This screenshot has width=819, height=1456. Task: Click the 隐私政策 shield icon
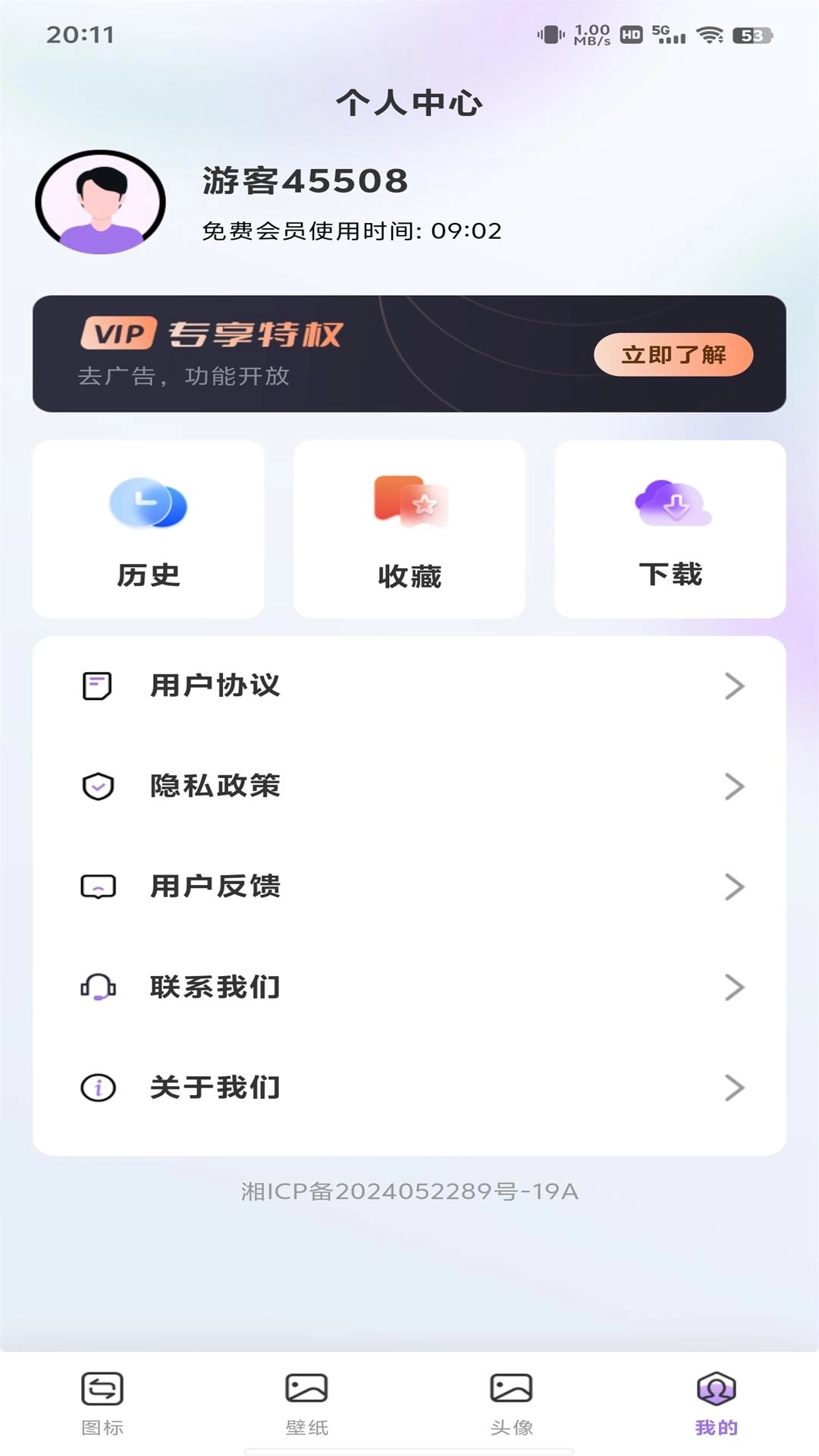pyautogui.click(x=97, y=786)
